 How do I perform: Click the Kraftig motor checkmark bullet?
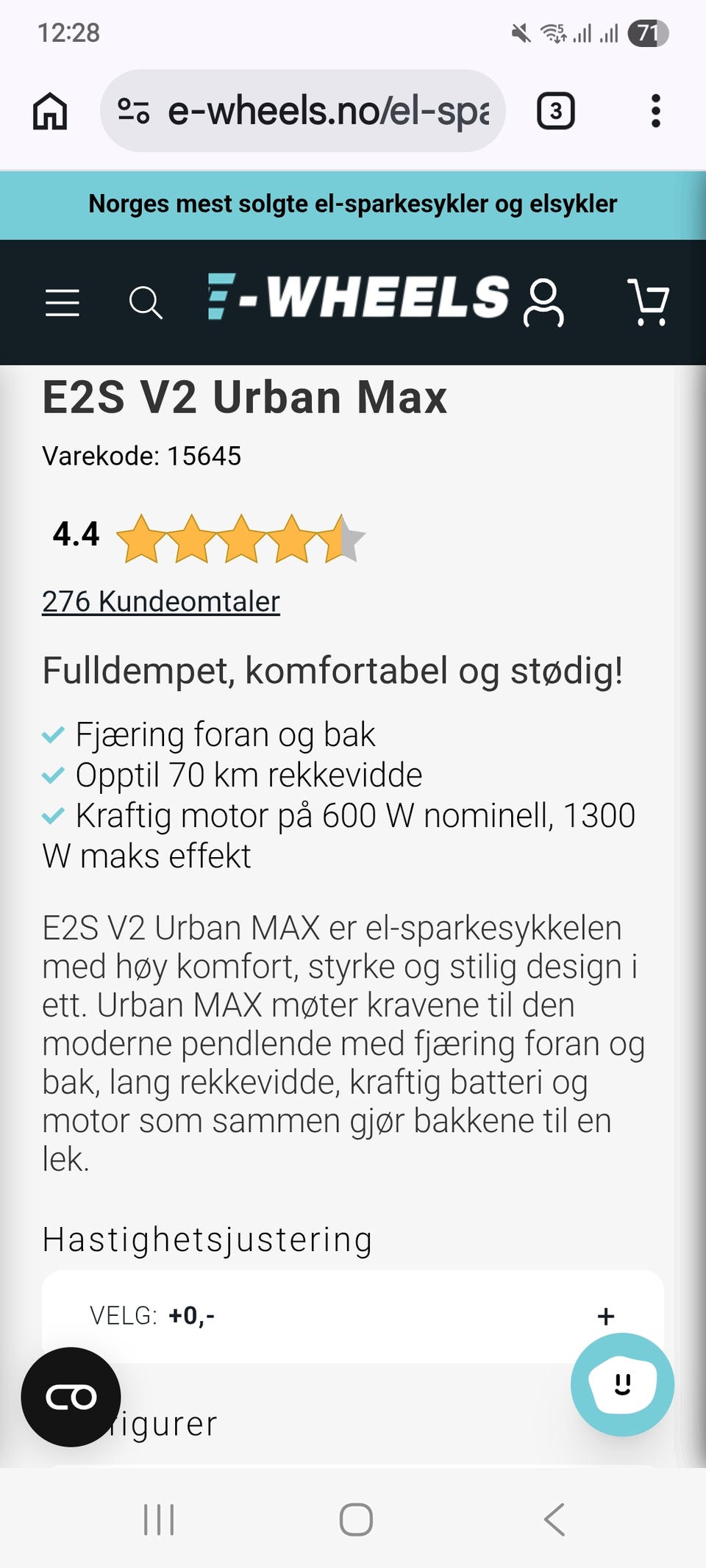(53, 815)
